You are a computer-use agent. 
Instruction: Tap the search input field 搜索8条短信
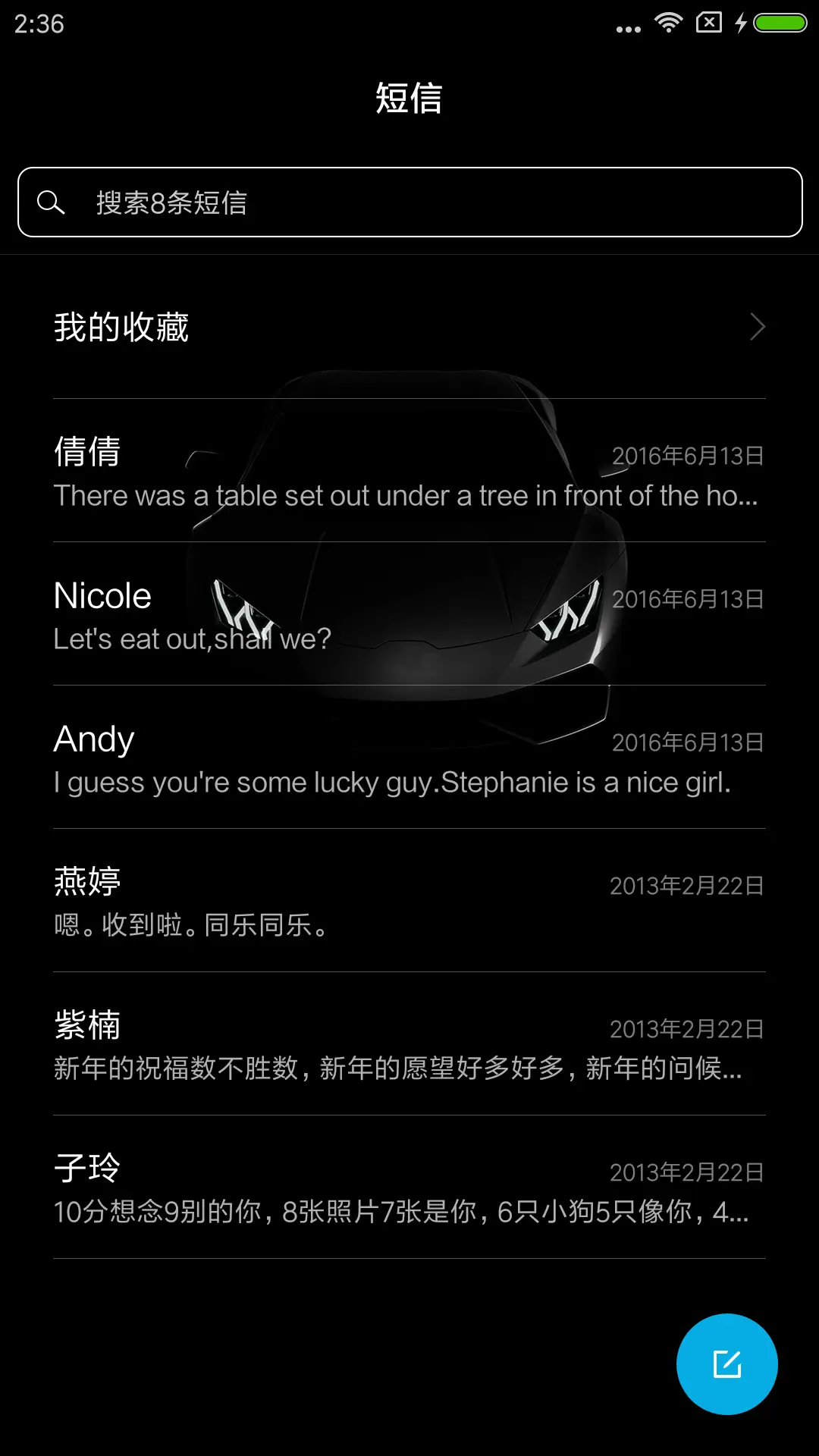[x=409, y=202]
